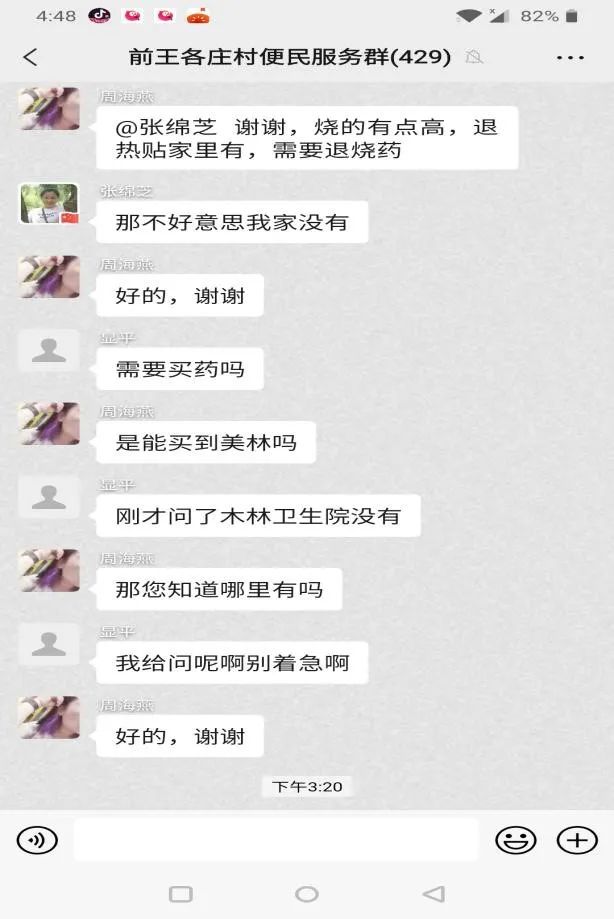Open 张绵芝's profile avatar
This screenshot has width=614, height=919.
point(49,204)
